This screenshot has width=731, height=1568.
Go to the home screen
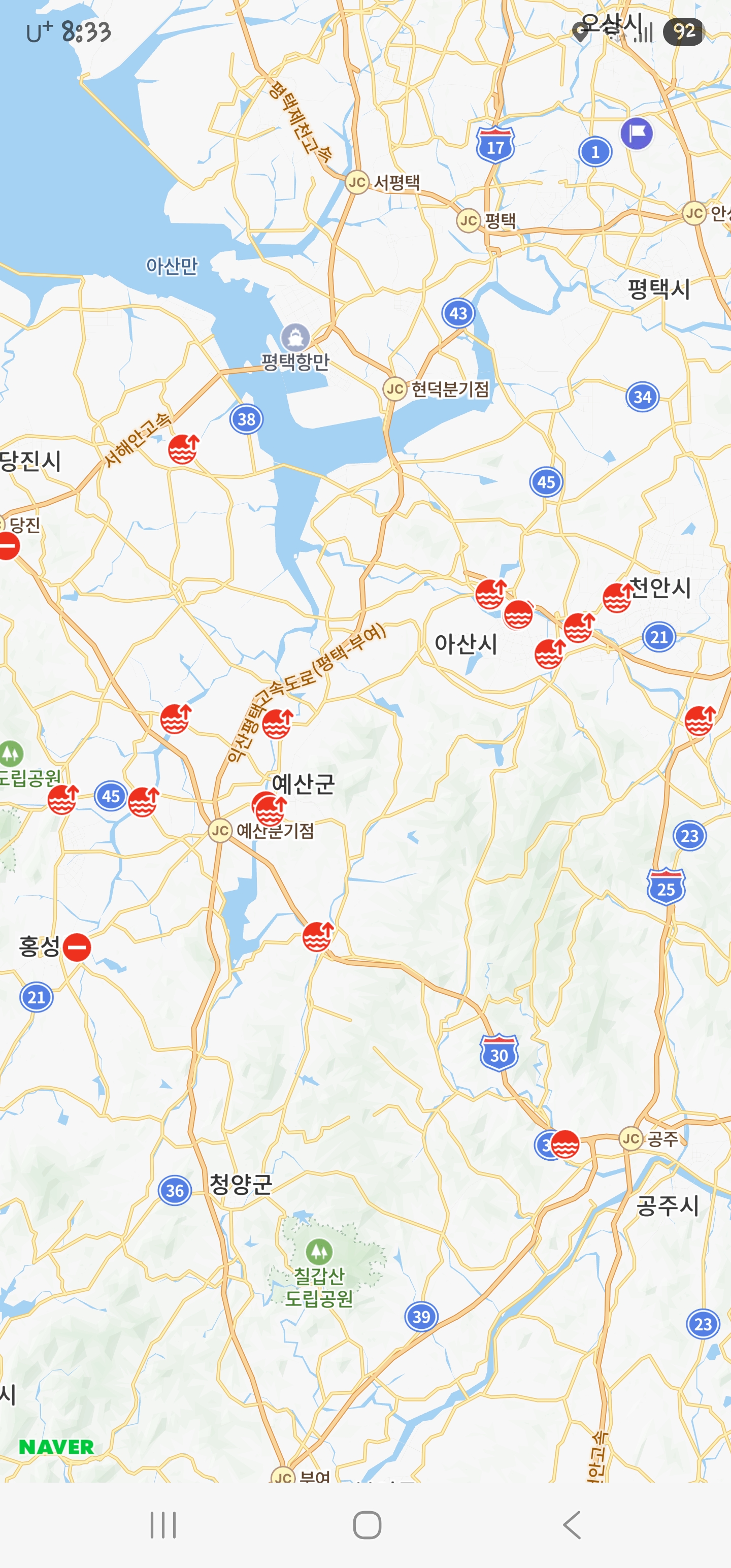367,1525
